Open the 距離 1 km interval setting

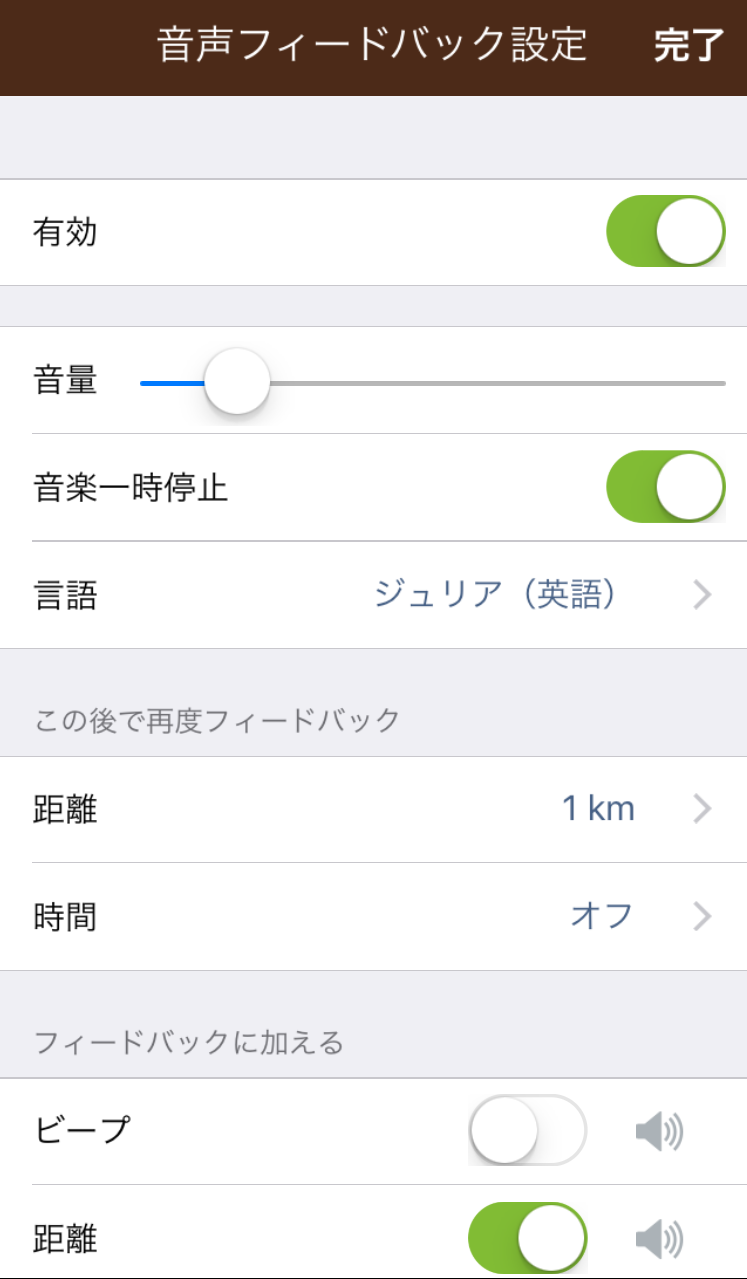[x=373, y=809]
